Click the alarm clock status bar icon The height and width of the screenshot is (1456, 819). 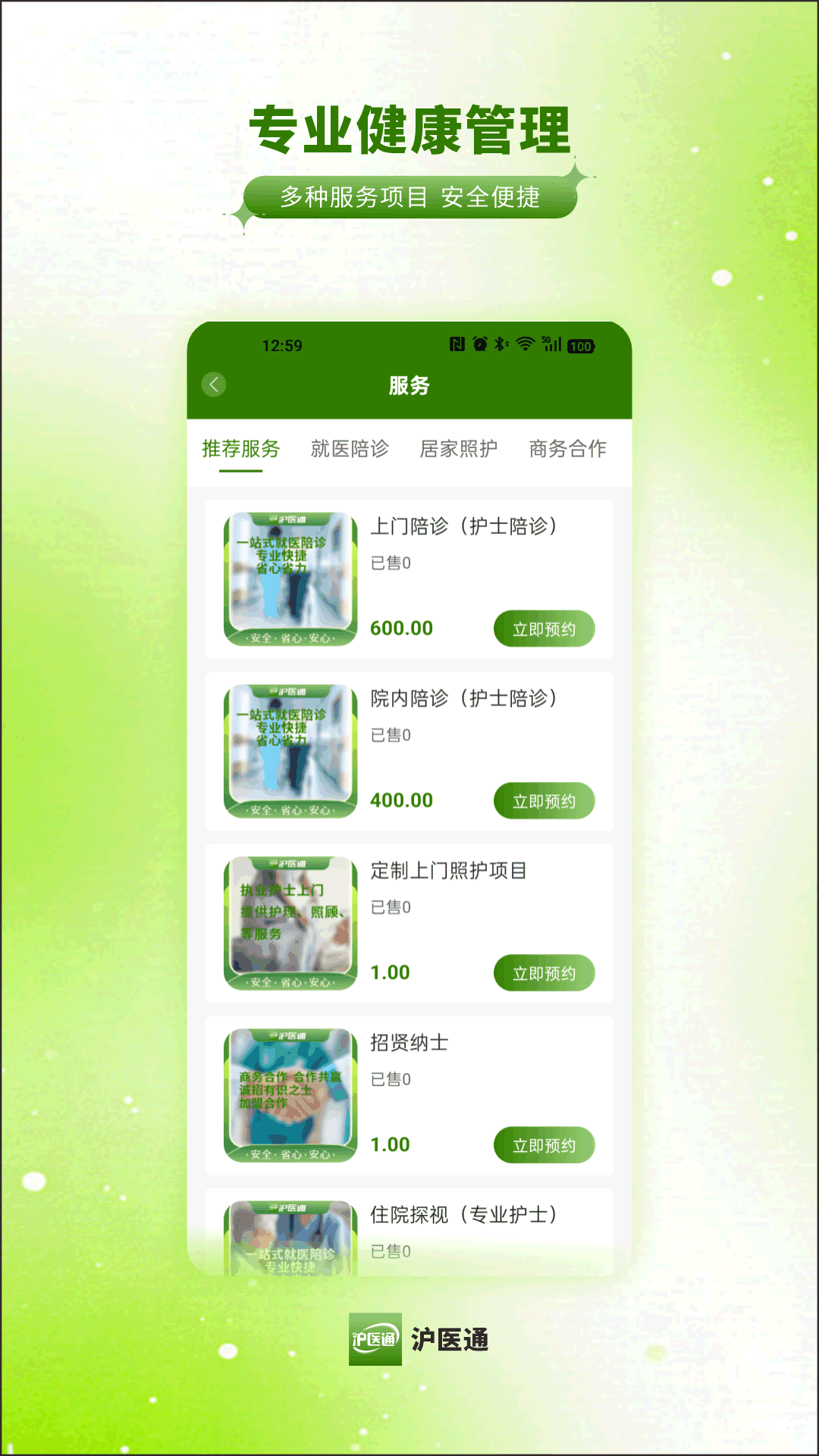(x=479, y=345)
